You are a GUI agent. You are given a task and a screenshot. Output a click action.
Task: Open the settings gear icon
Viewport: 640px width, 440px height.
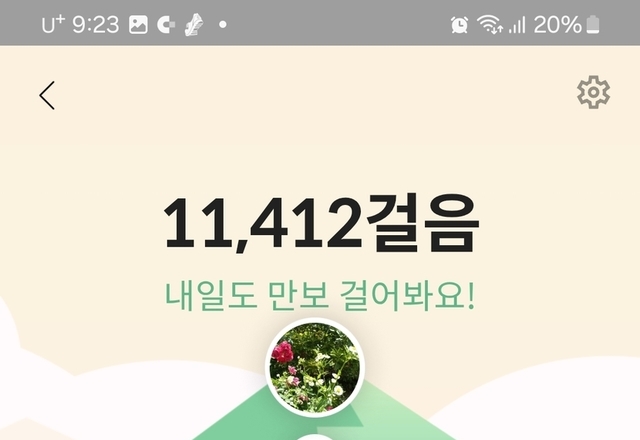click(593, 92)
